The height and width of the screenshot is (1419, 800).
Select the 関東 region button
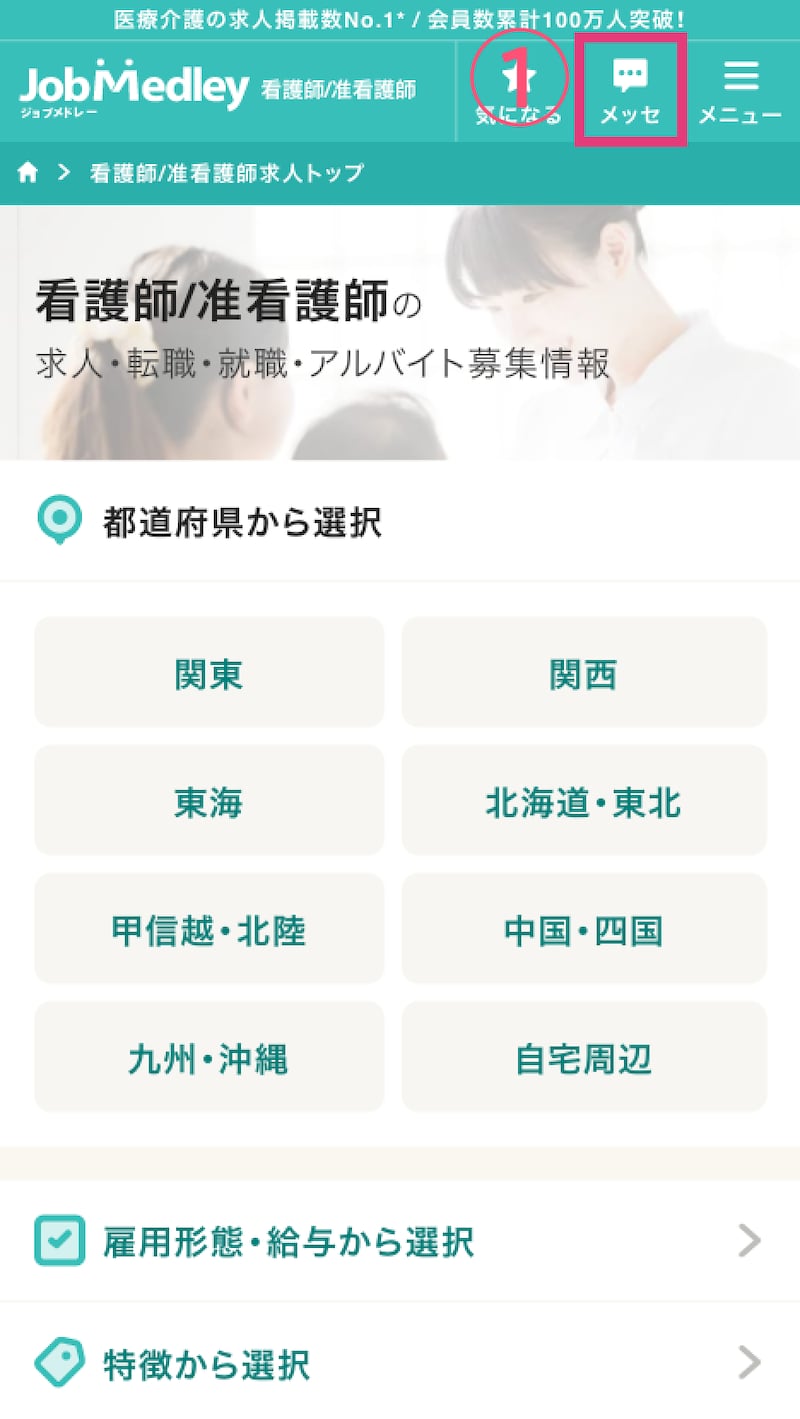pos(208,671)
